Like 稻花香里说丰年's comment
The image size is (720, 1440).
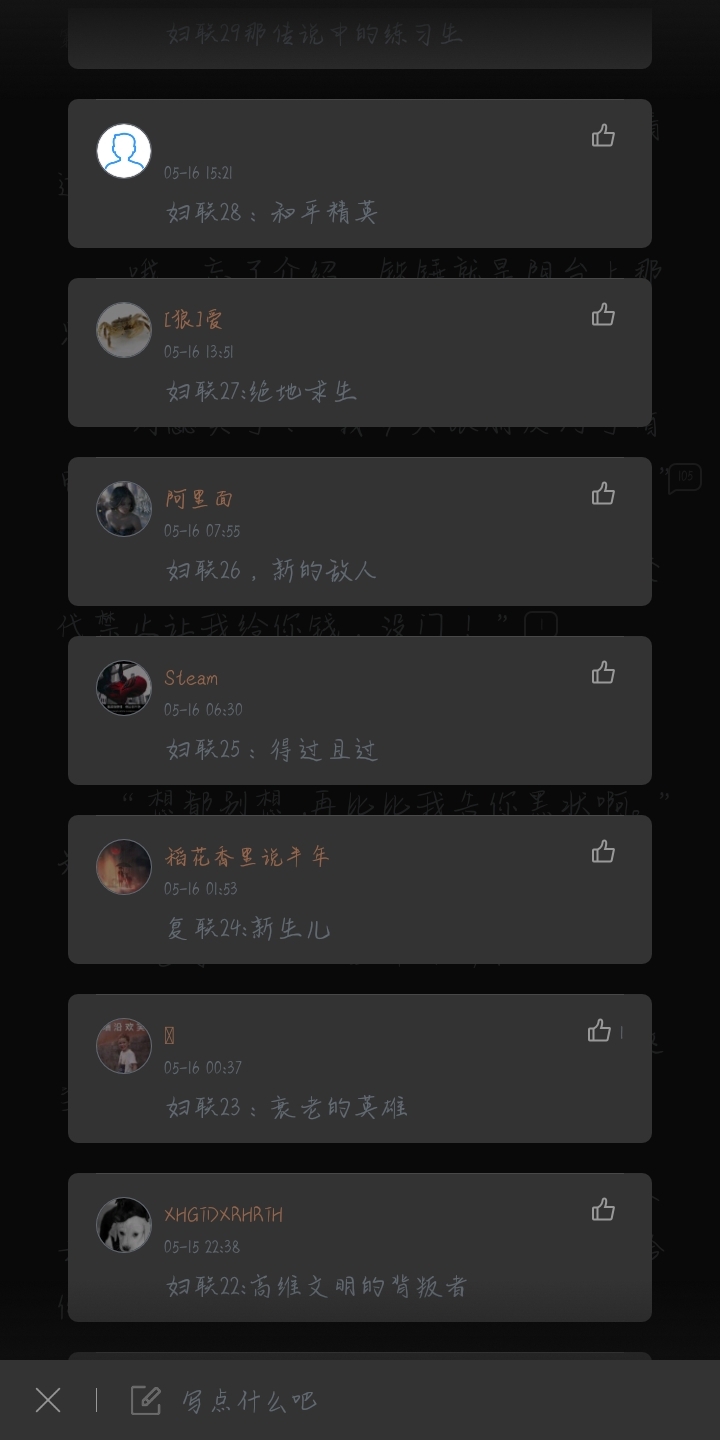603,852
